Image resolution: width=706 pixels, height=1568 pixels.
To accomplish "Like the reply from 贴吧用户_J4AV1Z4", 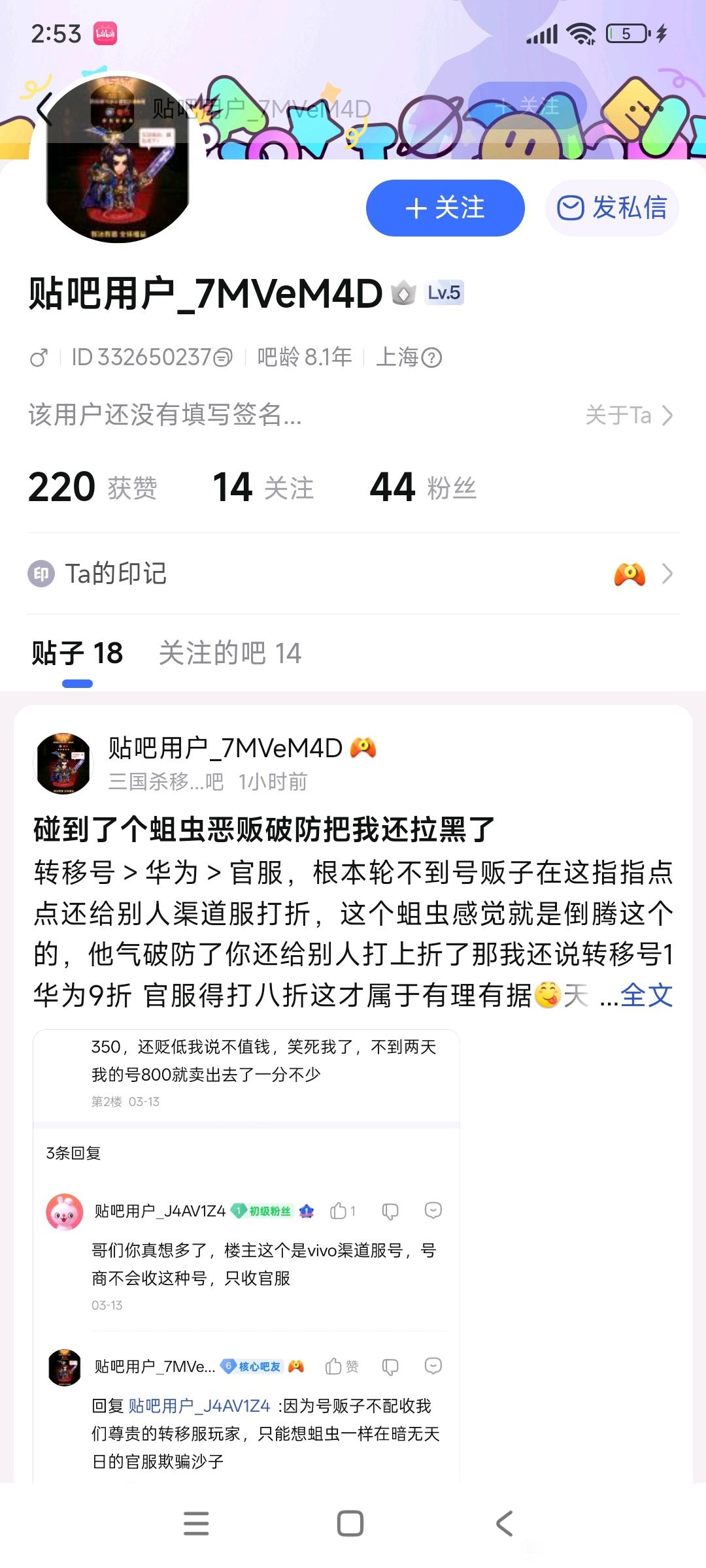I will [x=343, y=1211].
